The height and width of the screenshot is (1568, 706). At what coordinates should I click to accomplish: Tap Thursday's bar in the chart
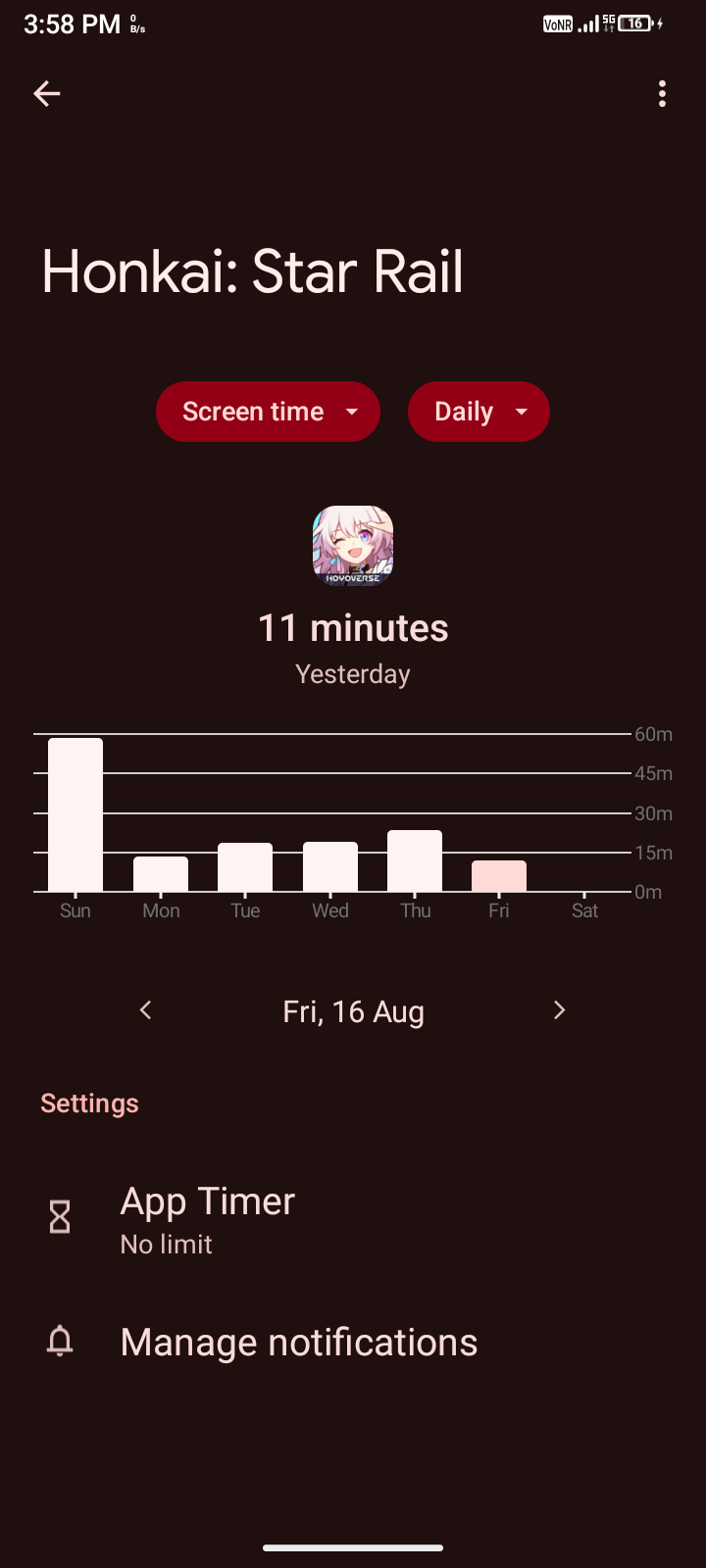click(415, 860)
